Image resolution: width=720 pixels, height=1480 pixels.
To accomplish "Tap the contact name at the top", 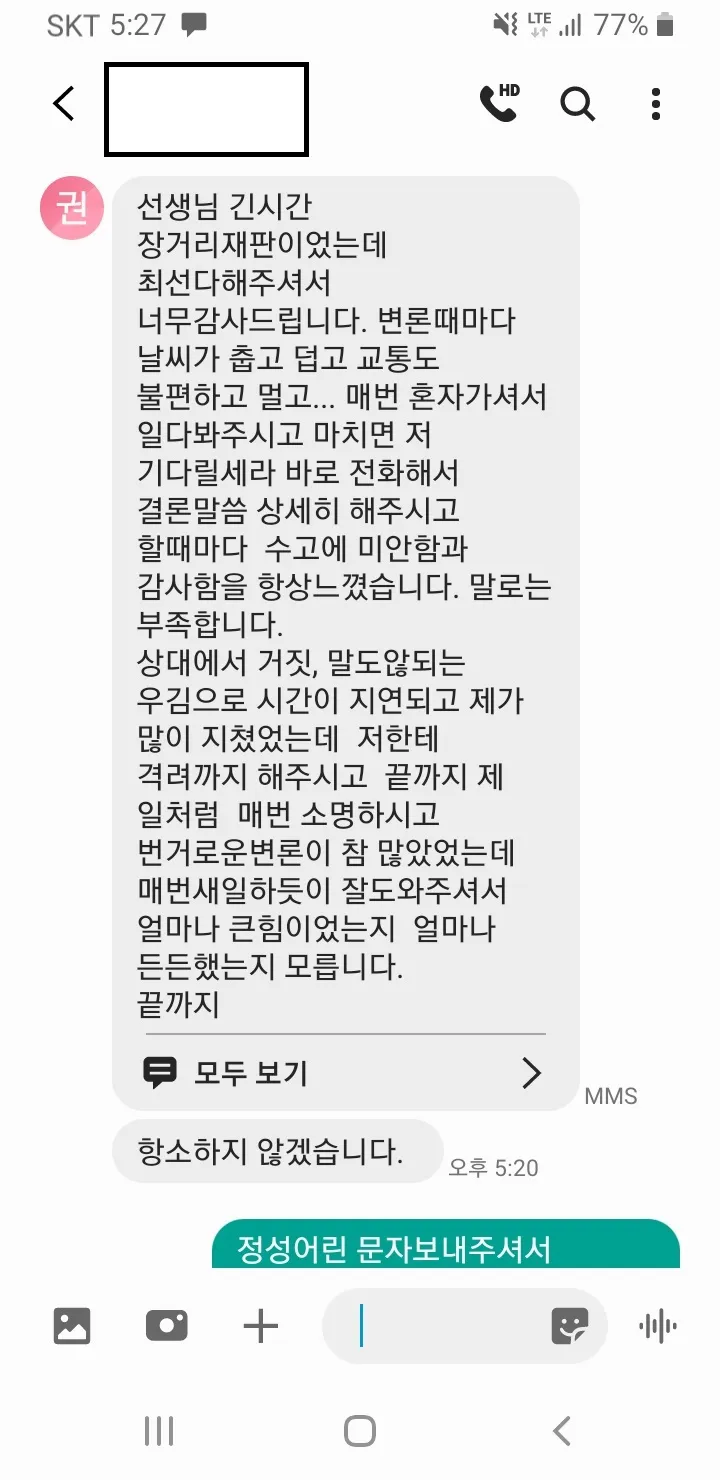I will [x=206, y=110].
